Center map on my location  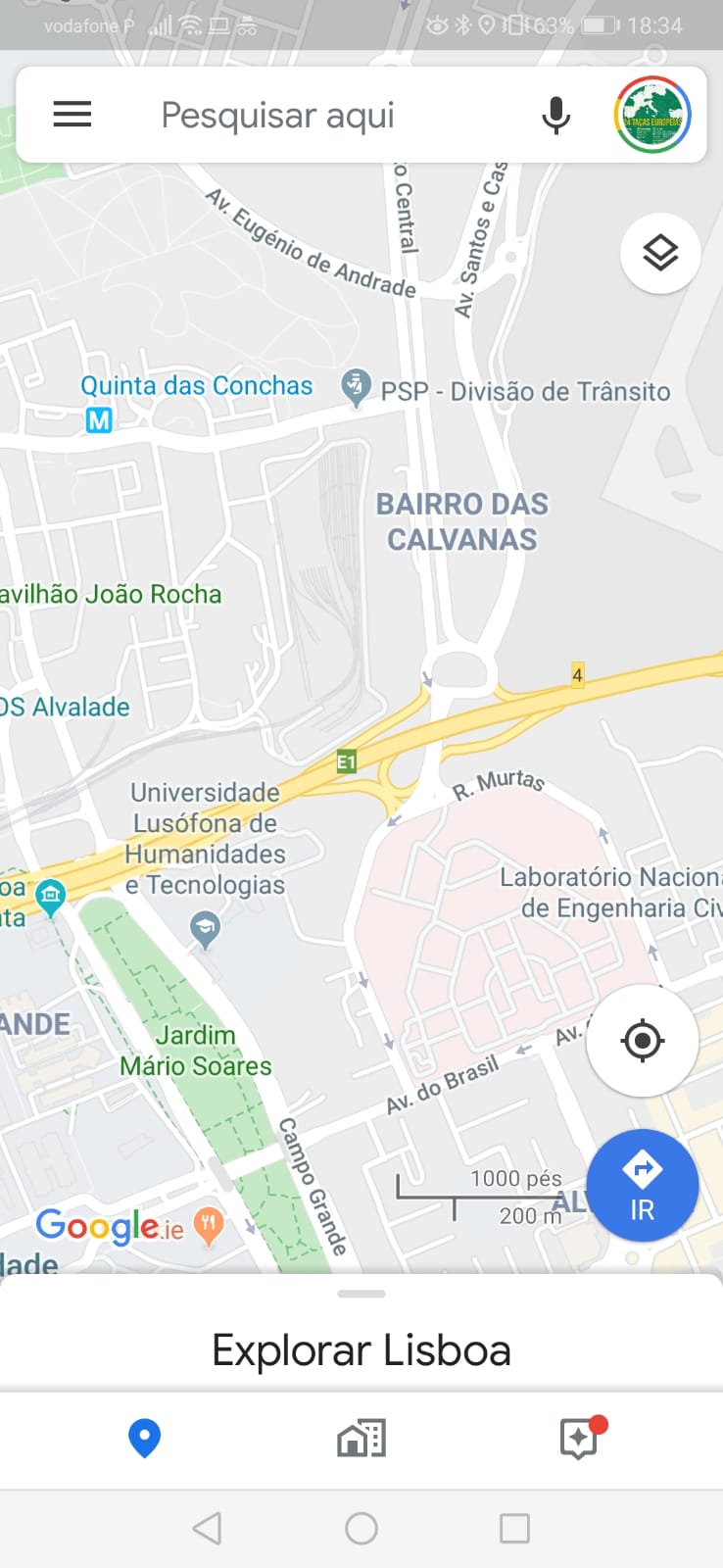pos(643,1040)
